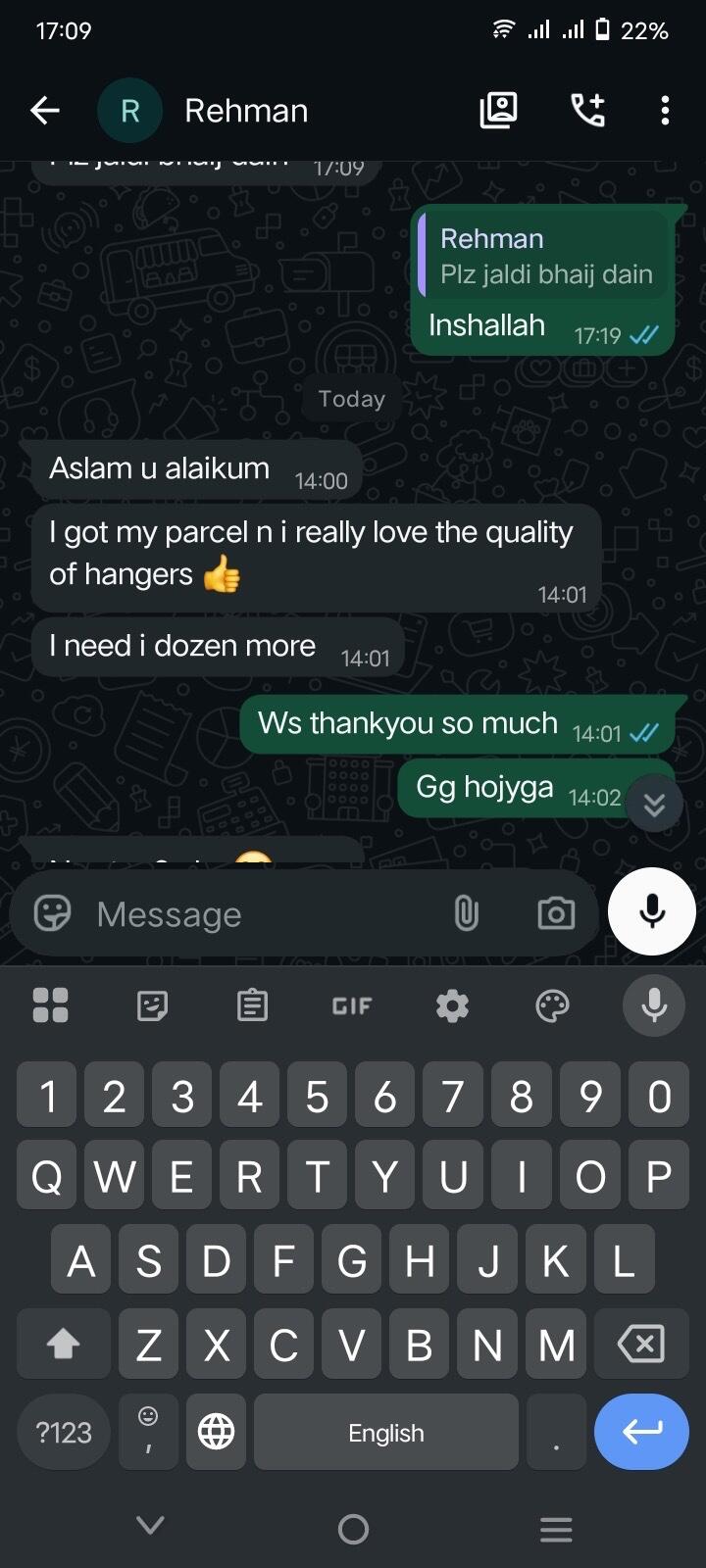
Task: Switch keyboard language with the globe key
Action: [x=216, y=1432]
